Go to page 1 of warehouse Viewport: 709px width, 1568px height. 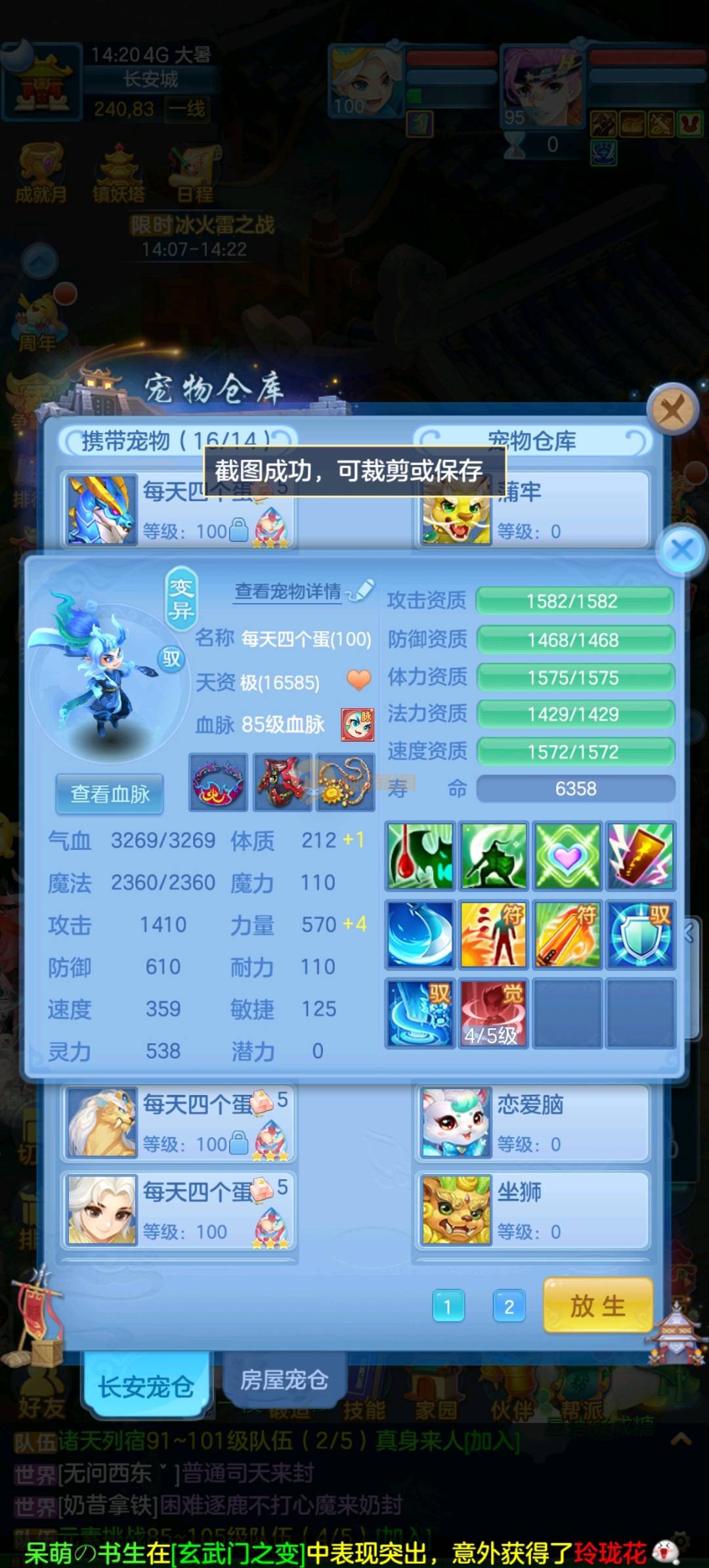[448, 1307]
